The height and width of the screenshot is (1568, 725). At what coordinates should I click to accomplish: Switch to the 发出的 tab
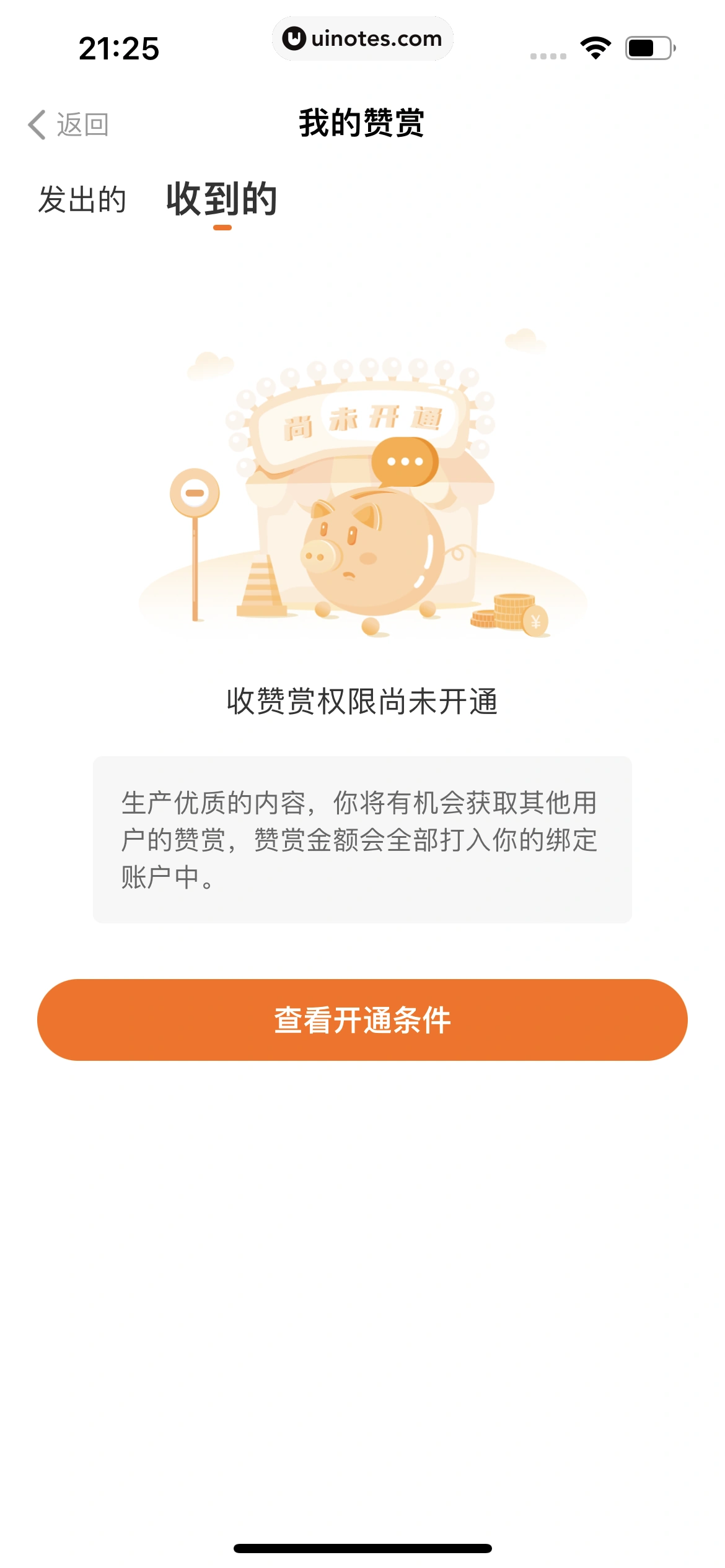click(x=82, y=199)
